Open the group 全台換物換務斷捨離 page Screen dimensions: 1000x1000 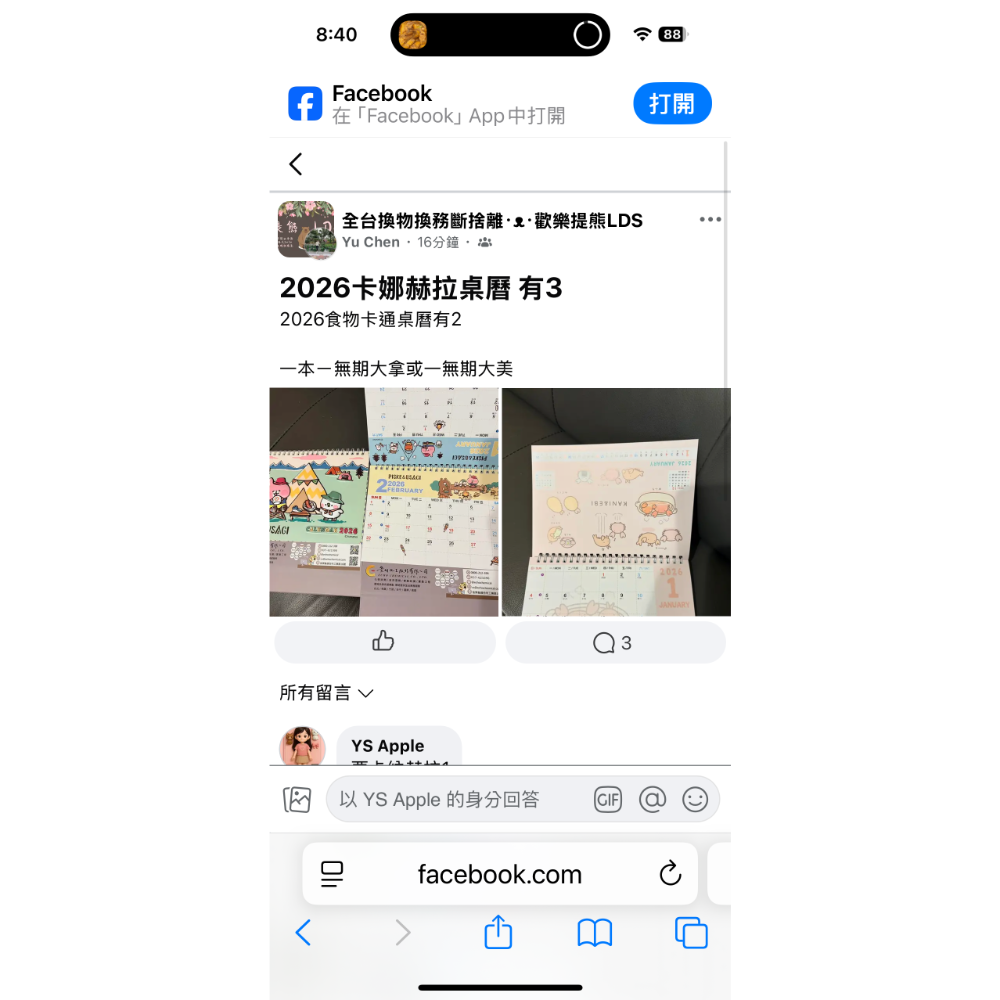click(x=492, y=220)
